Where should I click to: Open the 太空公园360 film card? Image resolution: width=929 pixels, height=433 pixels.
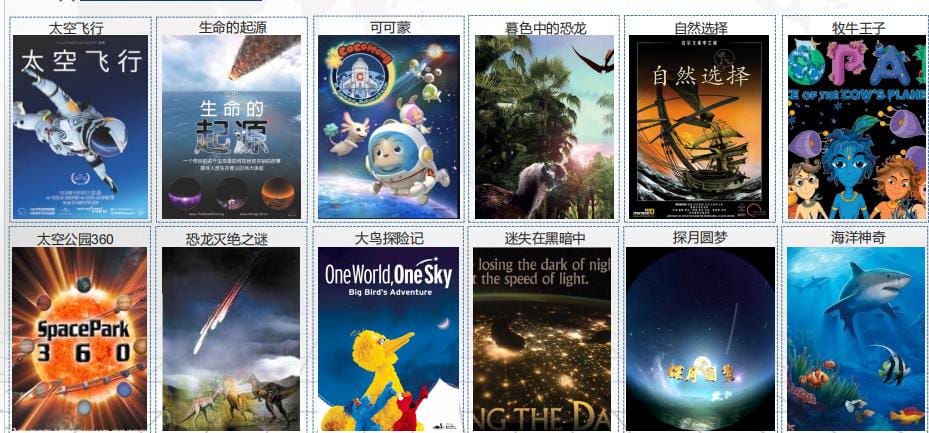coord(80,338)
